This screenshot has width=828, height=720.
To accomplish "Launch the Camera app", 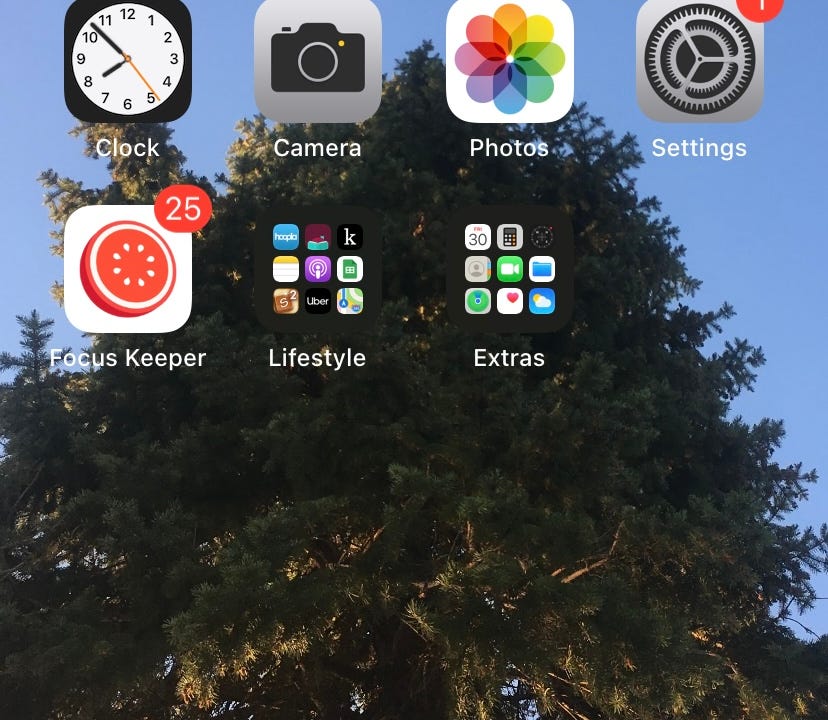I will tap(318, 60).
